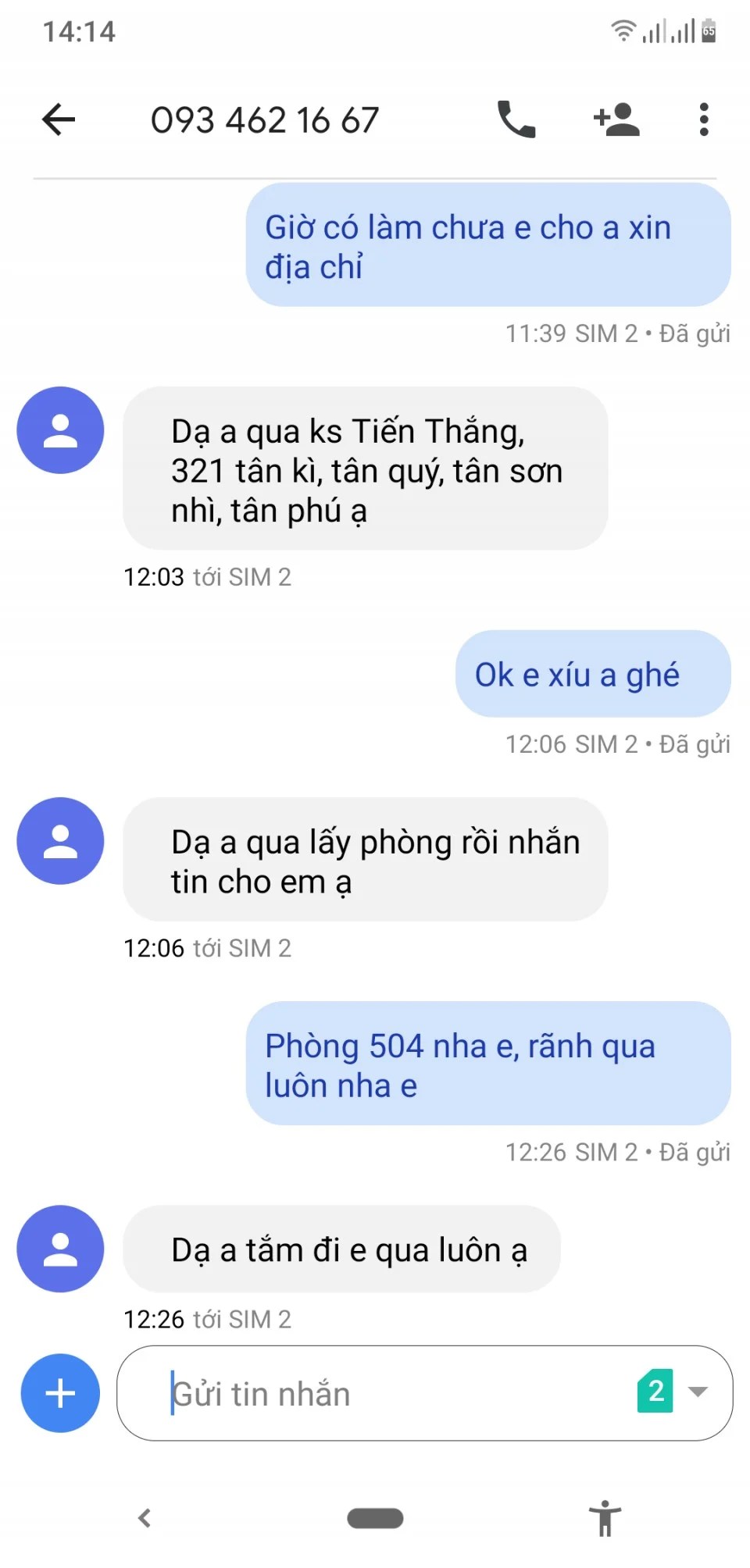The image size is (750, 1568).
Task: Open the accessibility shortcut button
Action: pos(605,1518)
